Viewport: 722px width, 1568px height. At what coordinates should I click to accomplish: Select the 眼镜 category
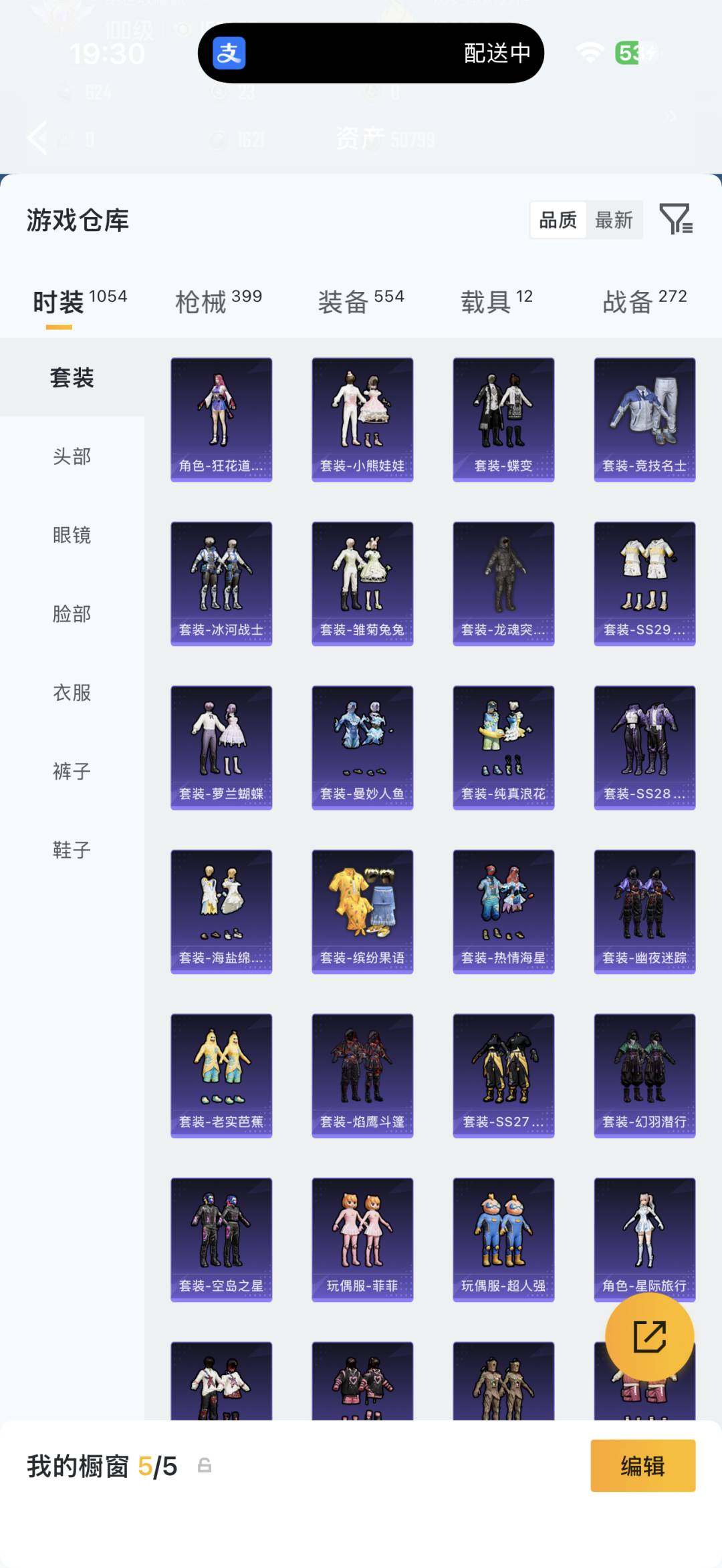72,535
